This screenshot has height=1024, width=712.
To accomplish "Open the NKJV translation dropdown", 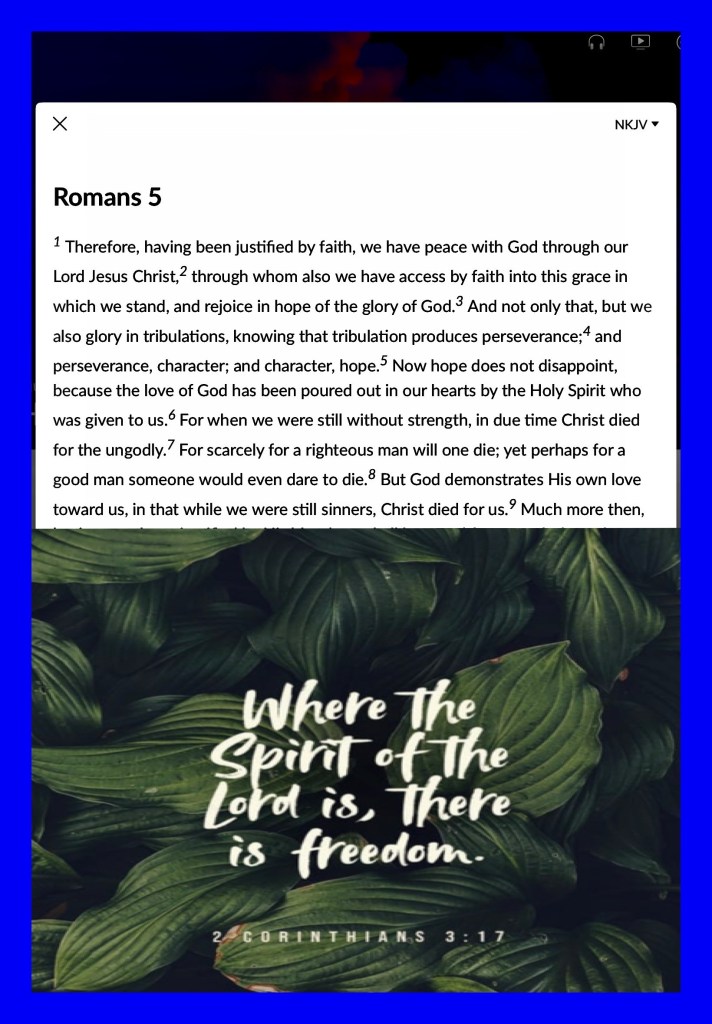I will [636, 125].
